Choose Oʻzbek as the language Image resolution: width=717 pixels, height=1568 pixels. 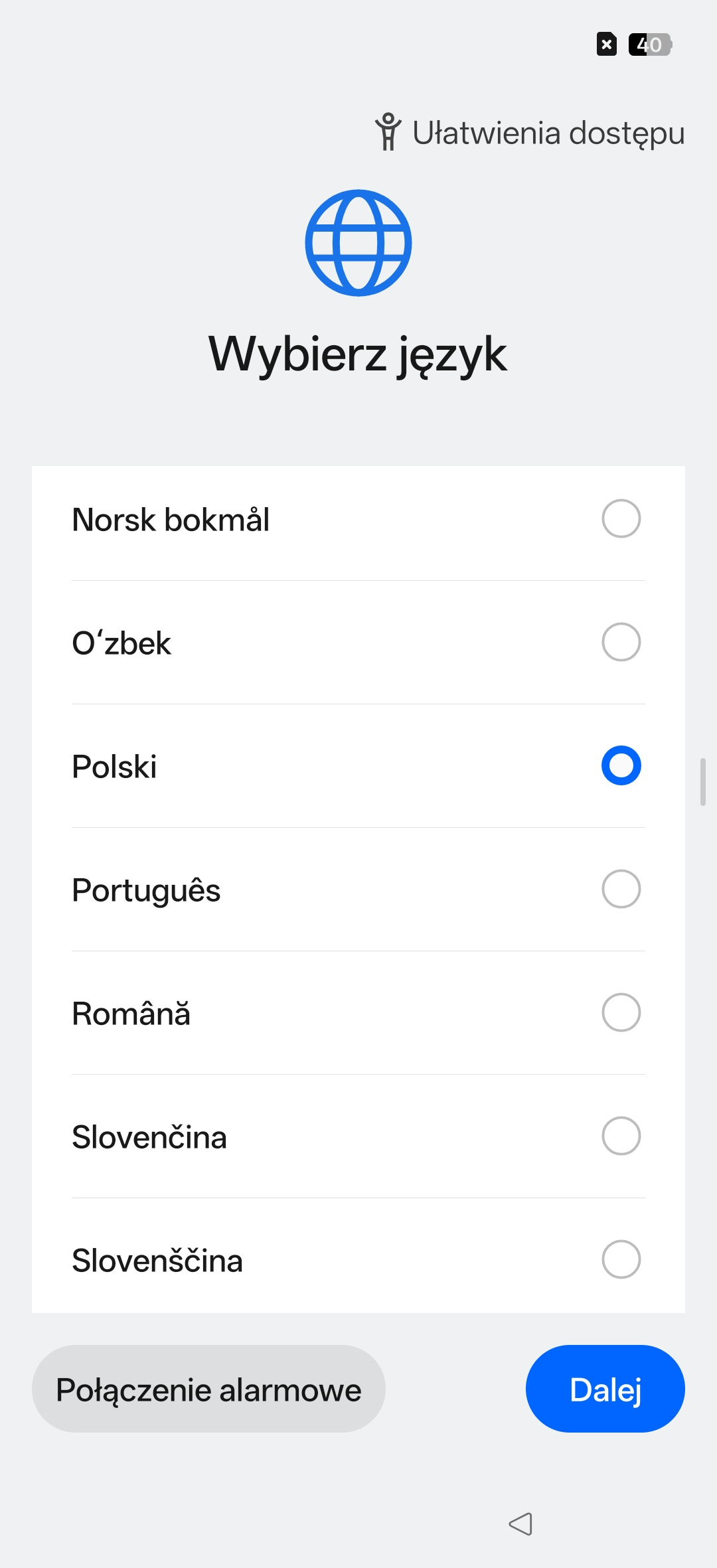tap(358, 643)
